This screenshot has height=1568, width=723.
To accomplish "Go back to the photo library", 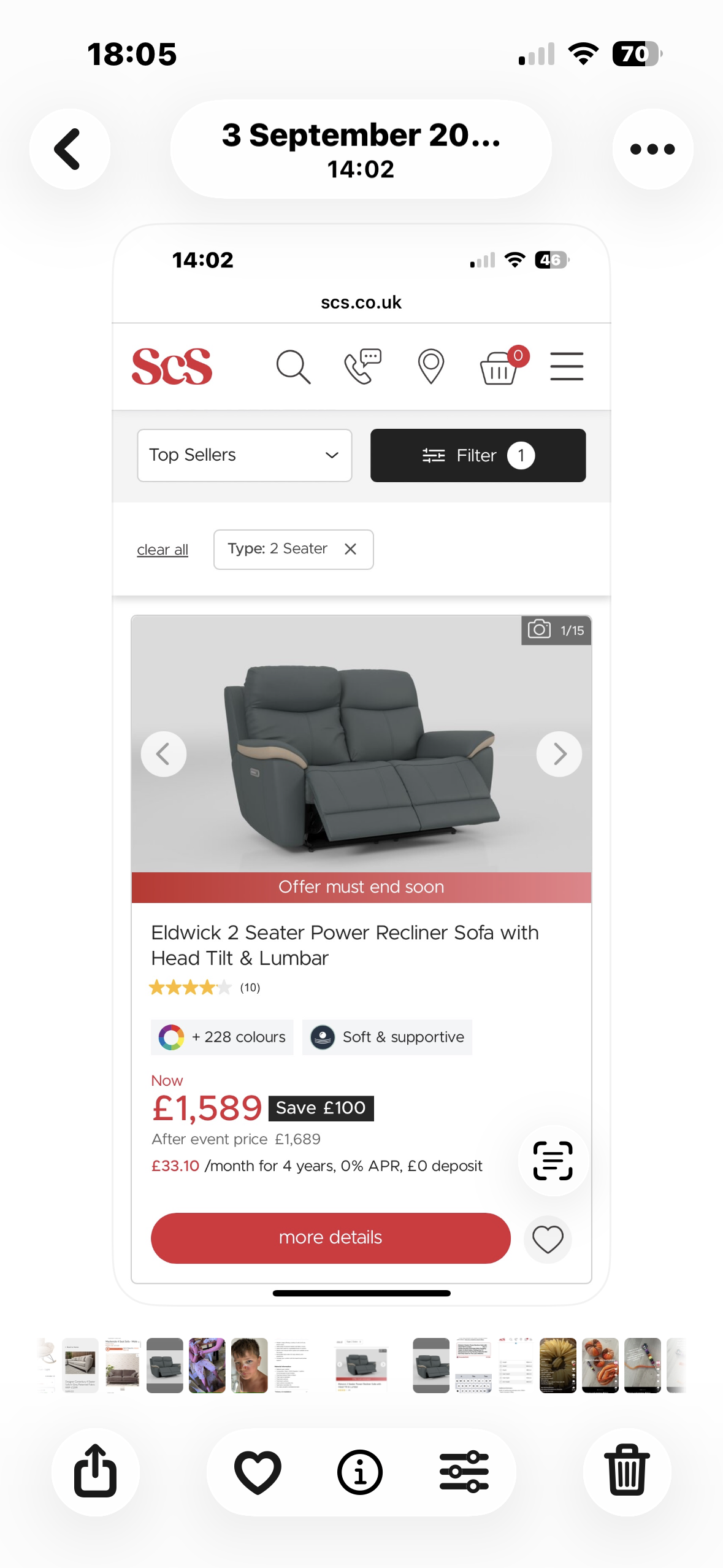I will 69,149.
